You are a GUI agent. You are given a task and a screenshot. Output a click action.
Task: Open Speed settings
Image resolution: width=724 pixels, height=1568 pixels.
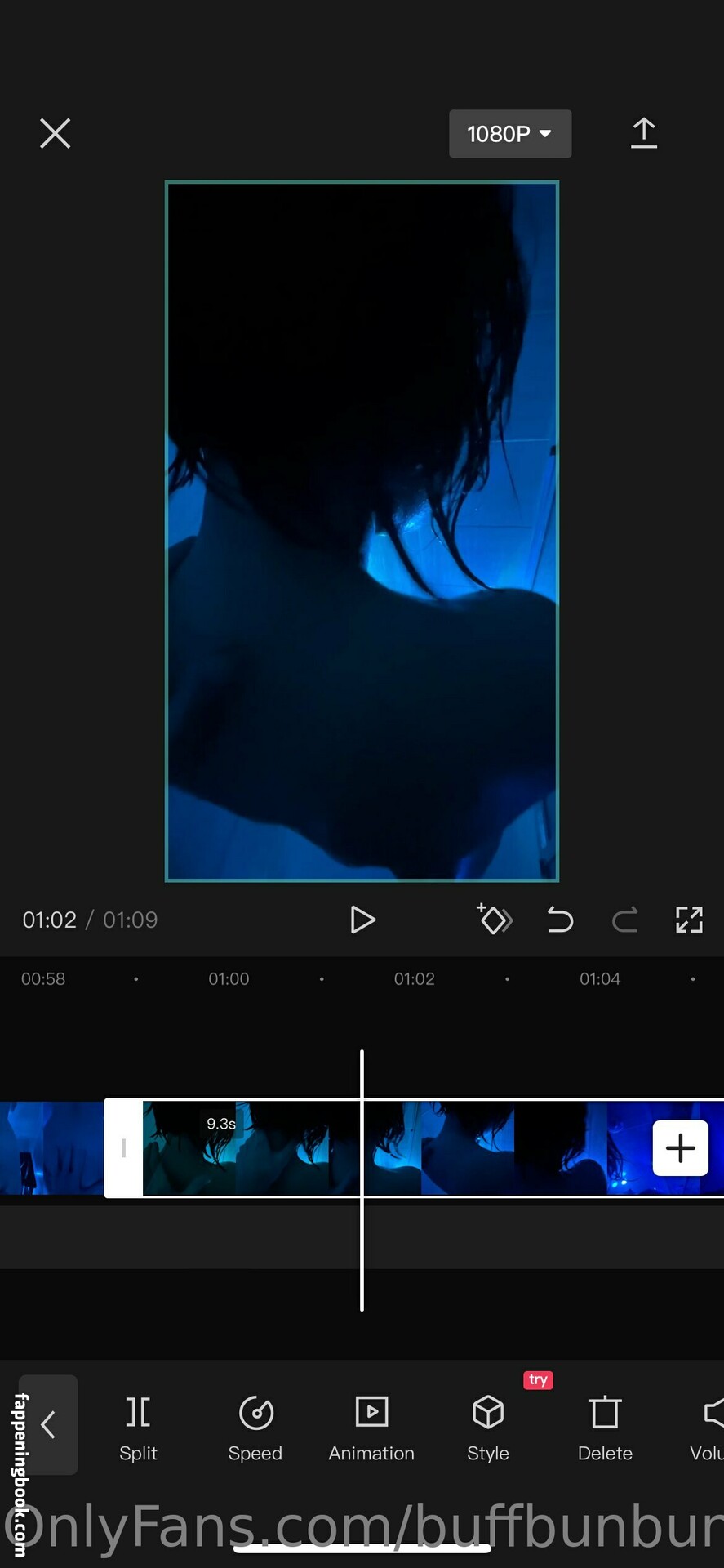coord(255,1429)
